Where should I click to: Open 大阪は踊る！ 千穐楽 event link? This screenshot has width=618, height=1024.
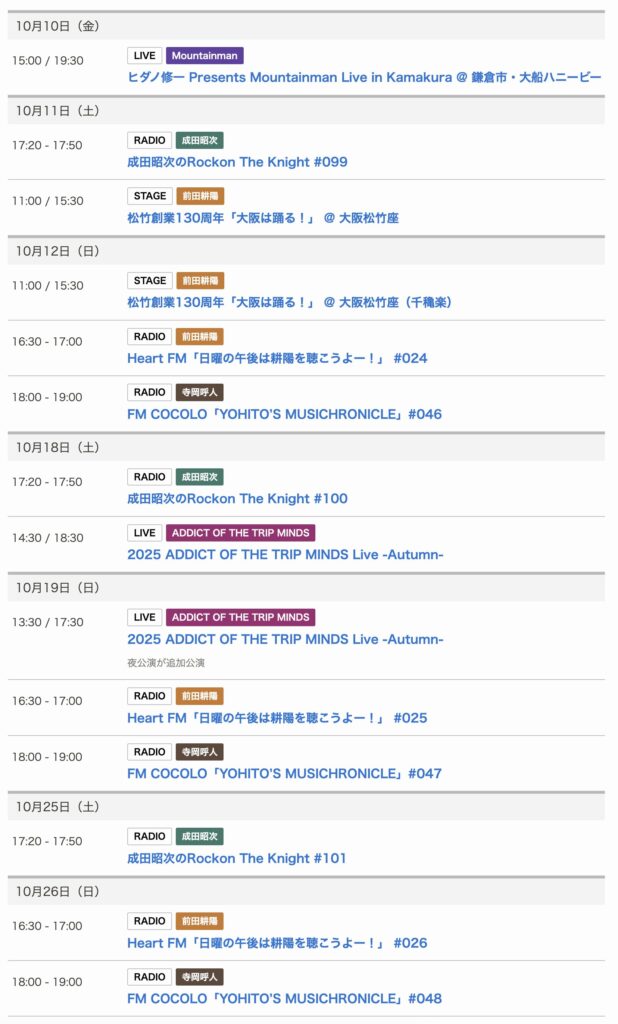click(289, 302)
